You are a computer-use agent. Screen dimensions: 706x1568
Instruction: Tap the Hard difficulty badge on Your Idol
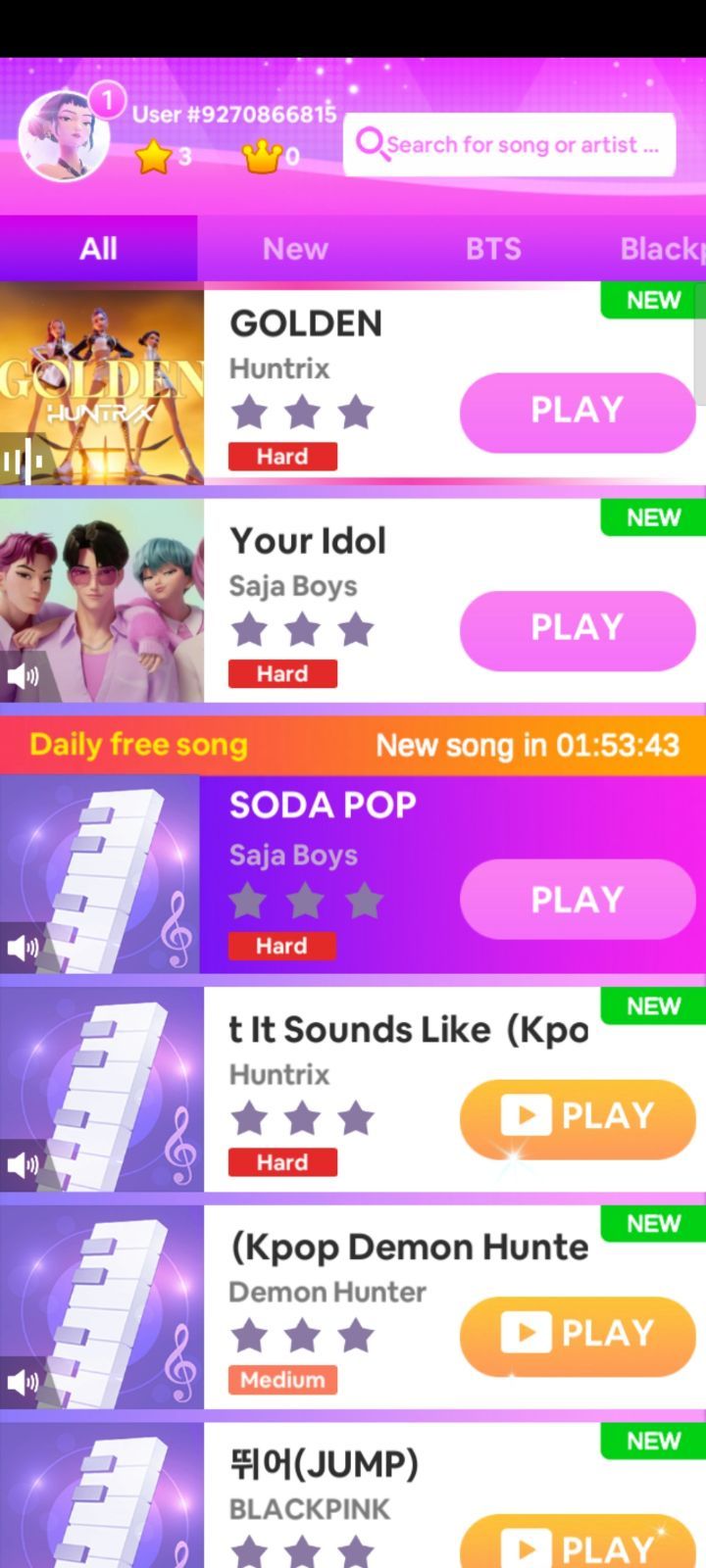[282, 673]
